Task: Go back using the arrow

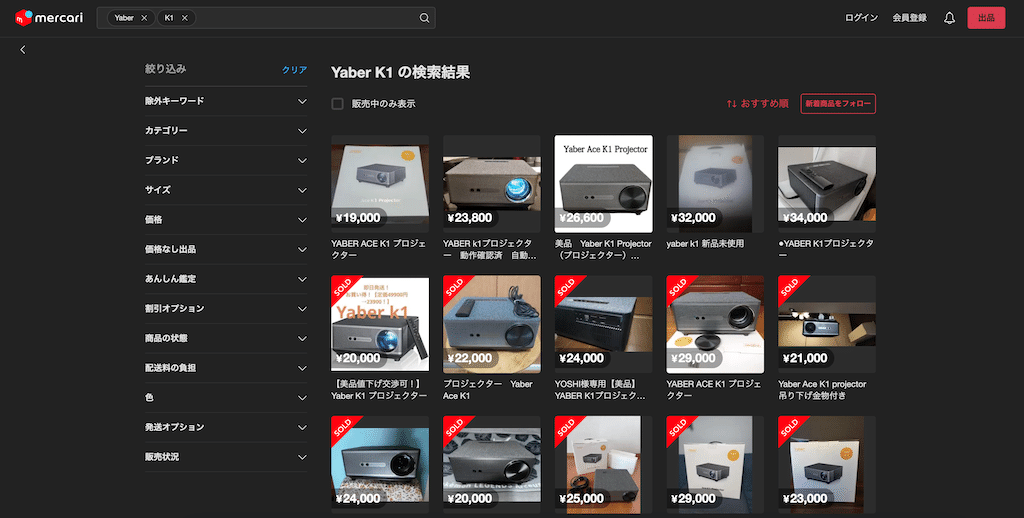Action: click(23, 49)
